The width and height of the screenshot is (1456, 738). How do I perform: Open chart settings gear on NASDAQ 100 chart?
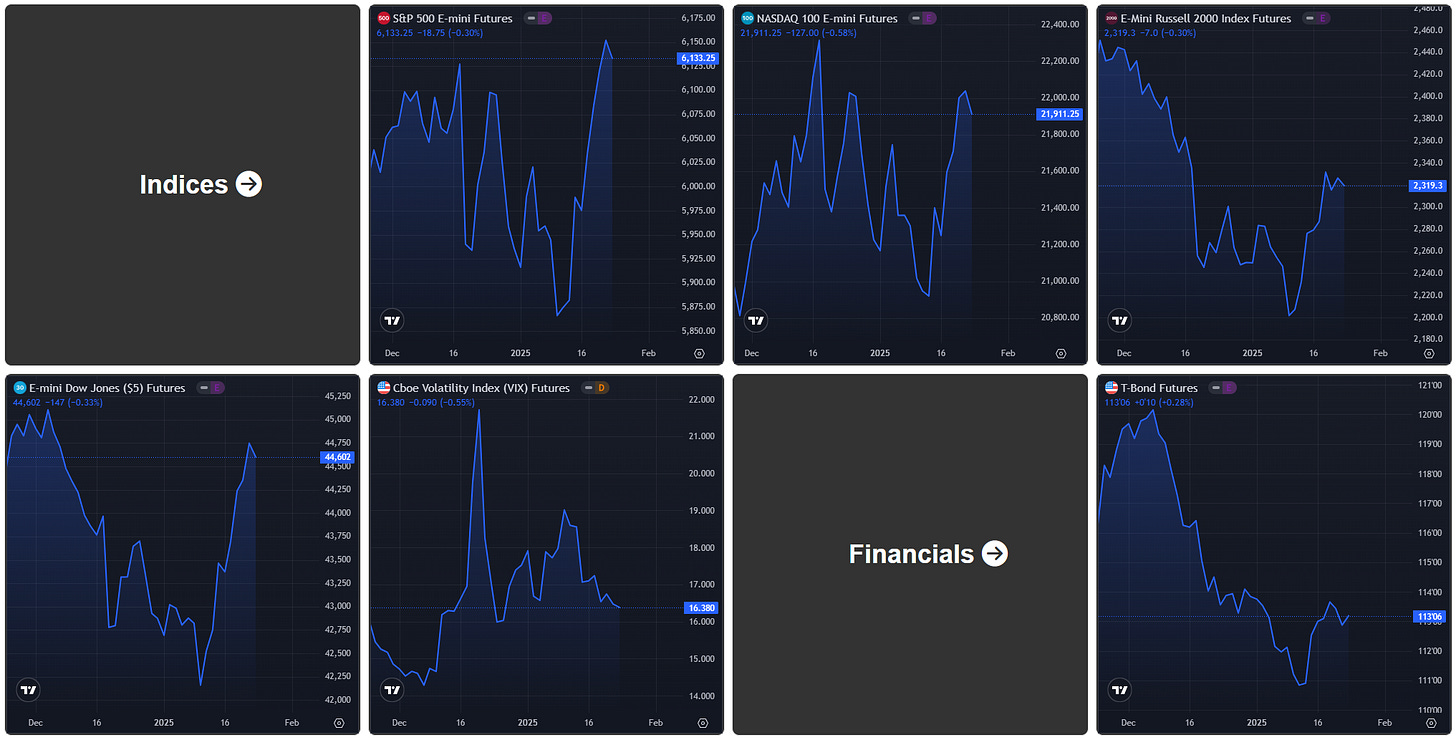click(x=1061, y=353)
